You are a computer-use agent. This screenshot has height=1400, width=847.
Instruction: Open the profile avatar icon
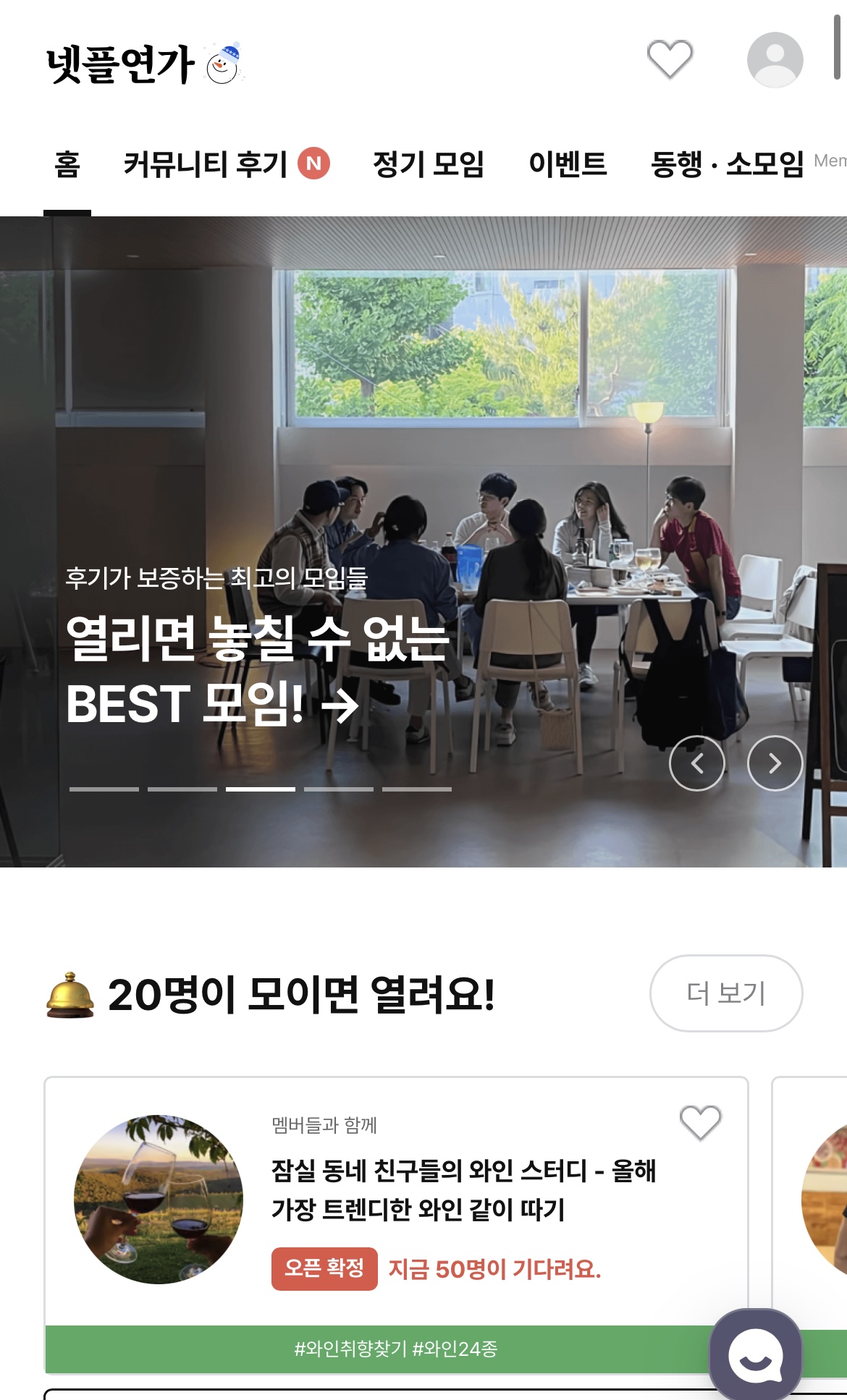coord(775,59)
